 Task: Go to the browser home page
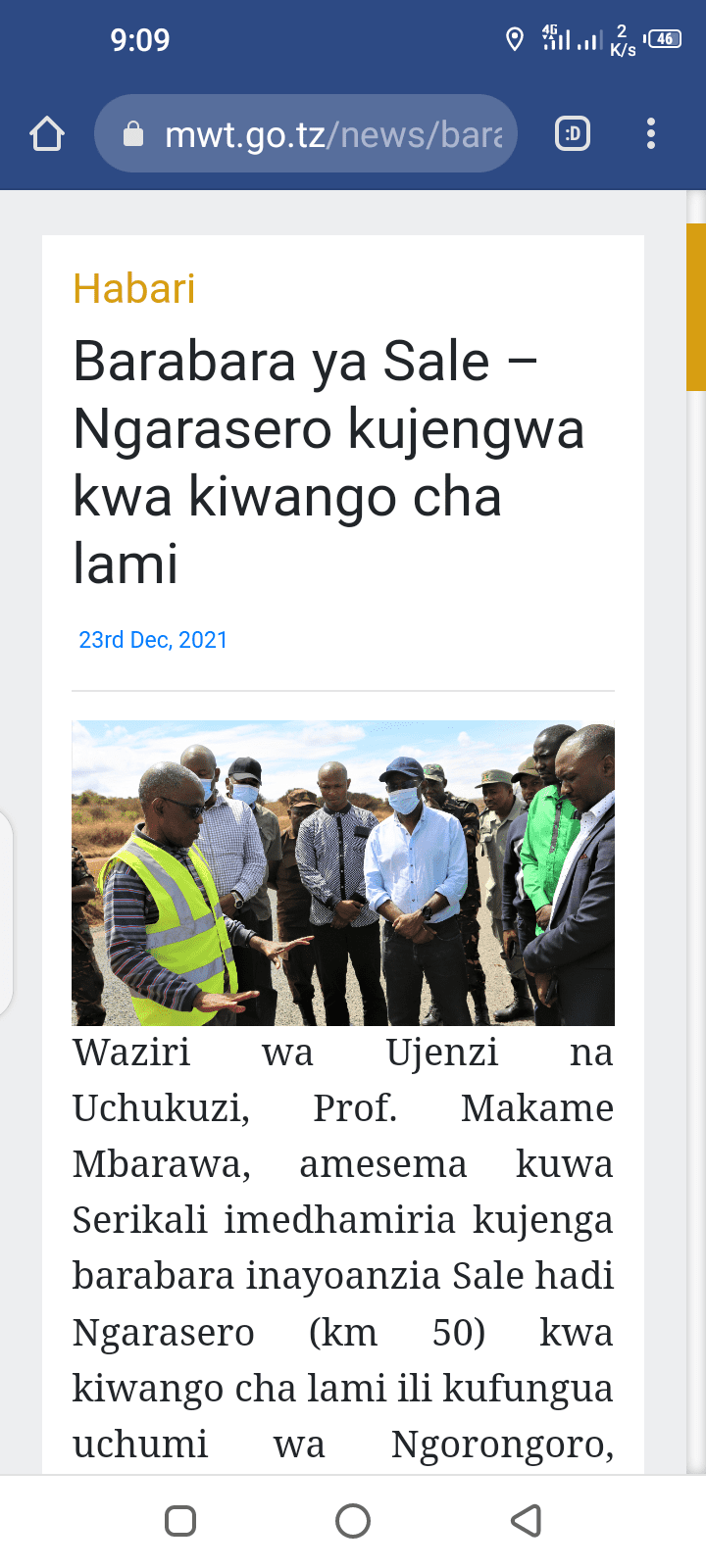pyautogui.click(x=47, y=133)
